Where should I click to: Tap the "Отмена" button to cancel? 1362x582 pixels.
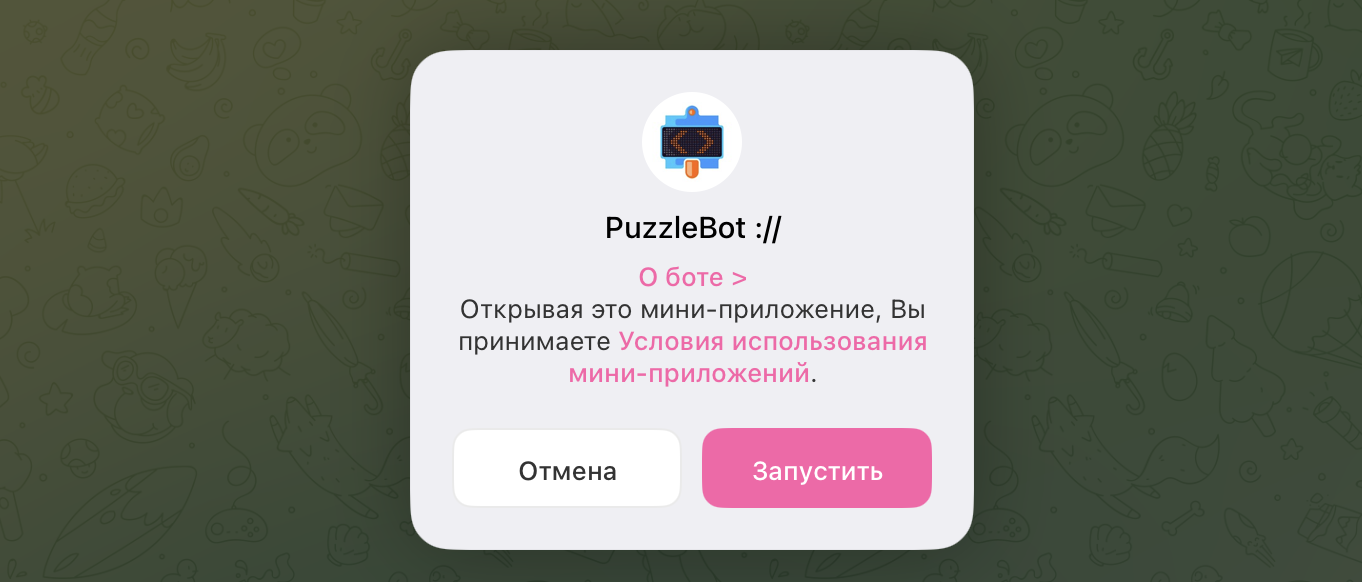coord(567,470)
